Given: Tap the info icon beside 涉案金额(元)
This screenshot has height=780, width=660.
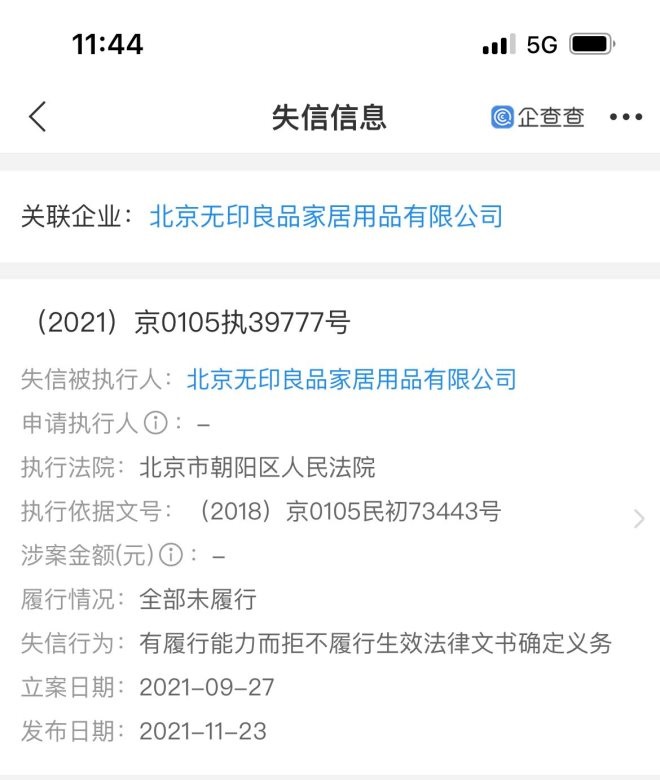Looking at the screenshot, I should (x=171, y=555).
